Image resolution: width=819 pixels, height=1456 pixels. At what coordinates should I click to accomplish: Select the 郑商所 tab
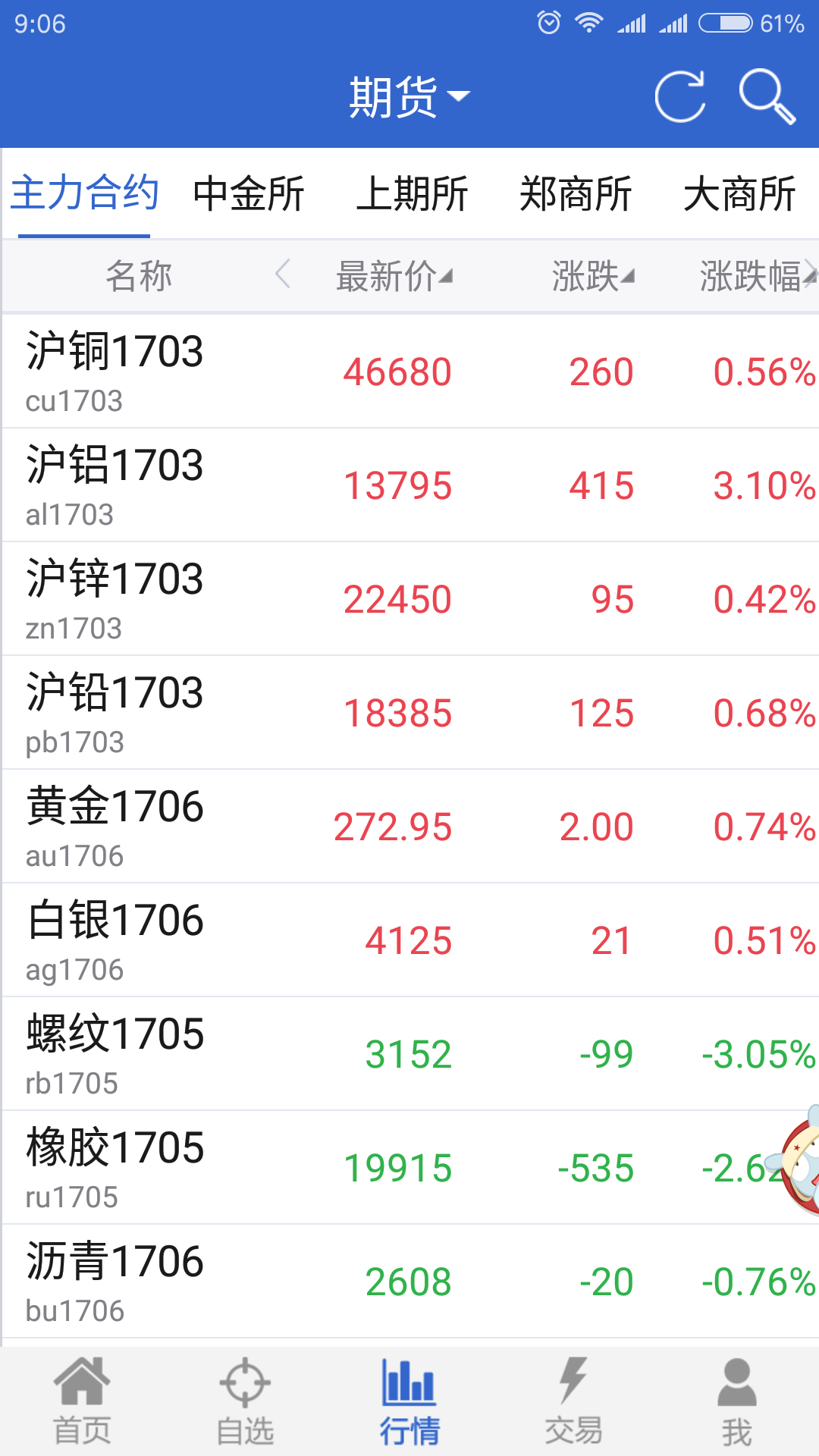click(x=576, y=194)
